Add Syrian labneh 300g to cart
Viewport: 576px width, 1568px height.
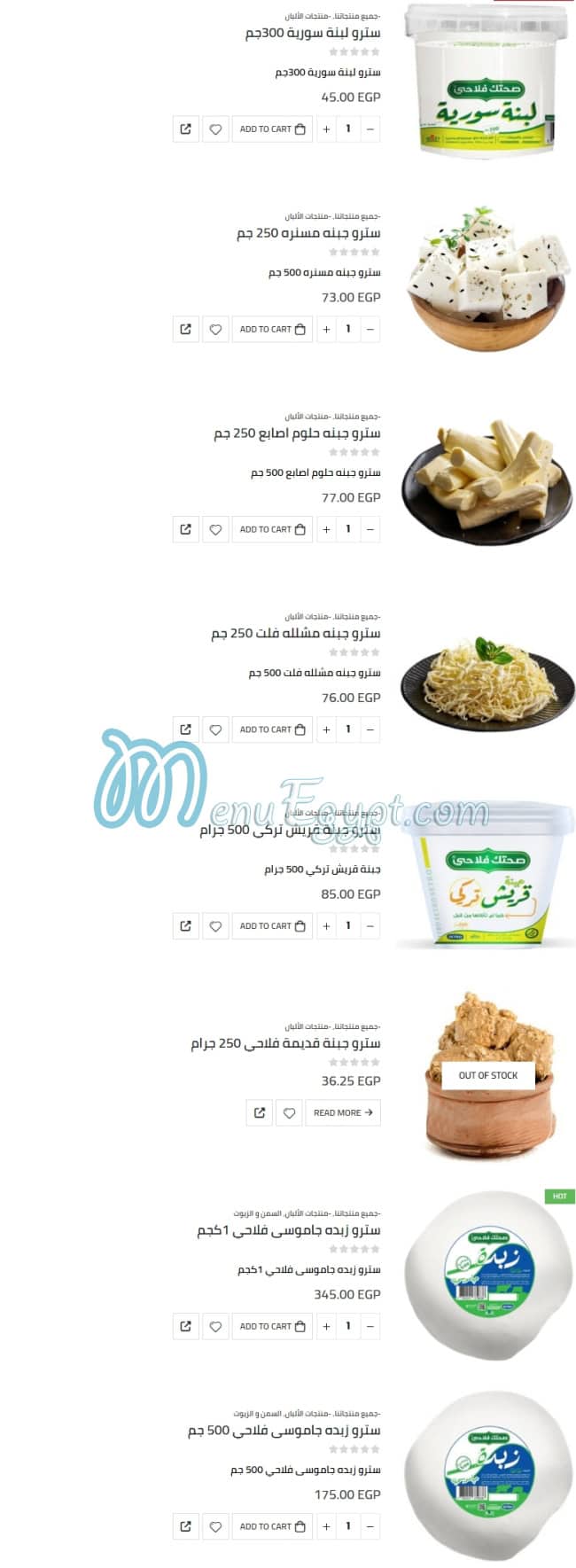(x=272, y=129)
